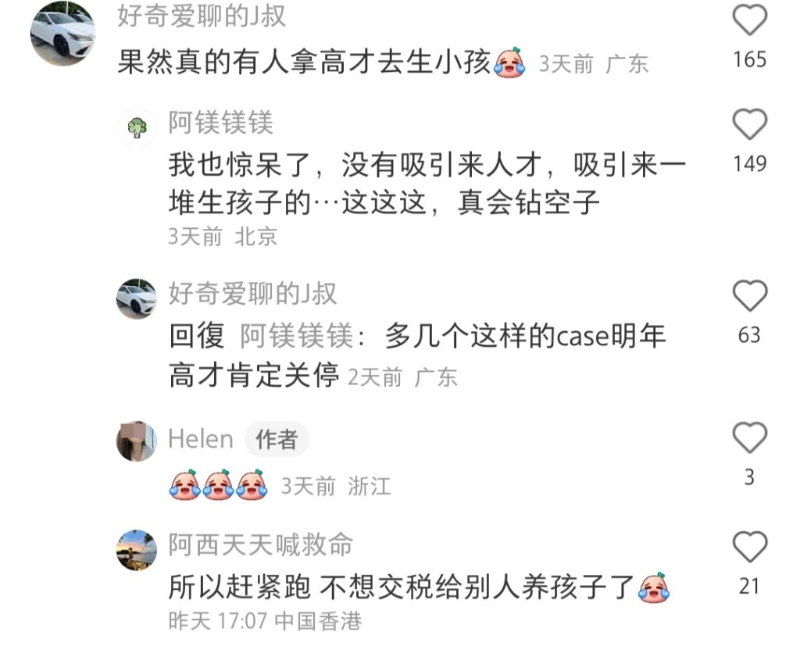Open the mentioned user 阿镁镁镁 in reply
800x646 pixels.
292,336
